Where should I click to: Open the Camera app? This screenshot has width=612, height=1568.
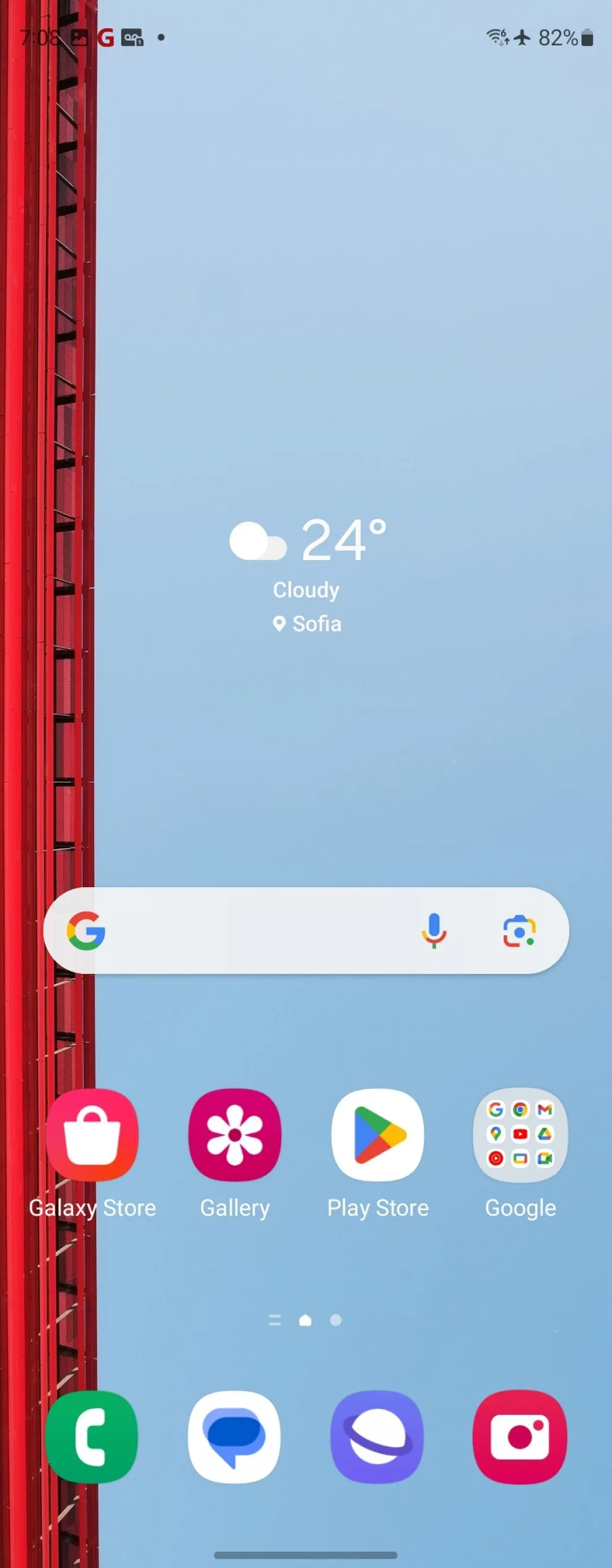tap(520, 1436)
